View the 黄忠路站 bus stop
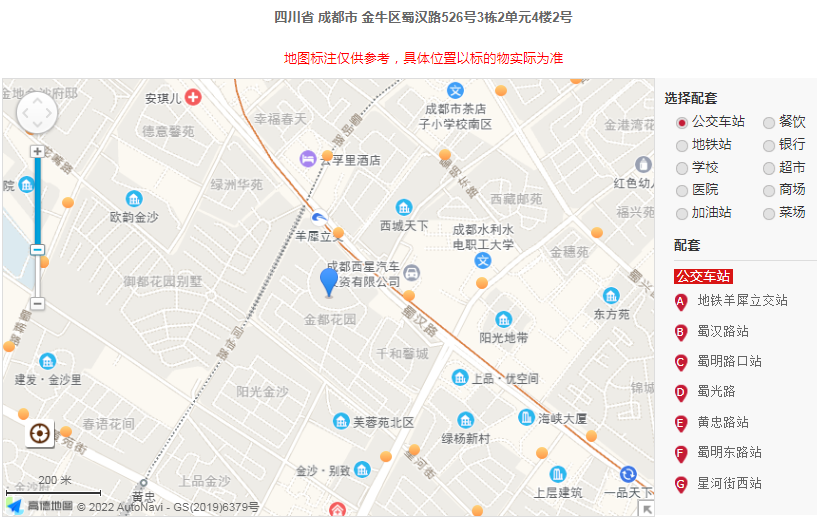Image resolution: width=817 pixels, height=522 pixels. 723,422
